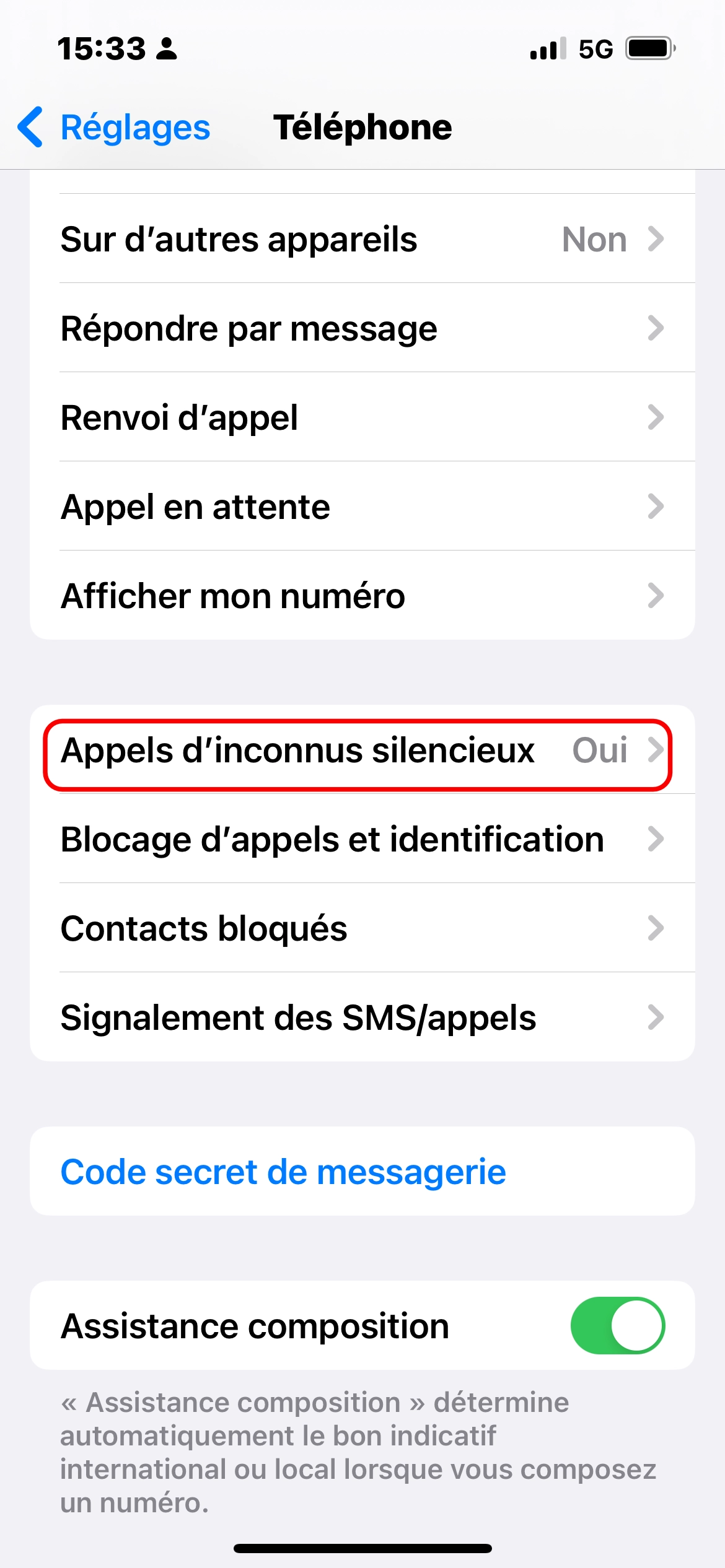Open Sur d'autres appareils setting
Screen dimensions: 725x1568
(362, 239)
